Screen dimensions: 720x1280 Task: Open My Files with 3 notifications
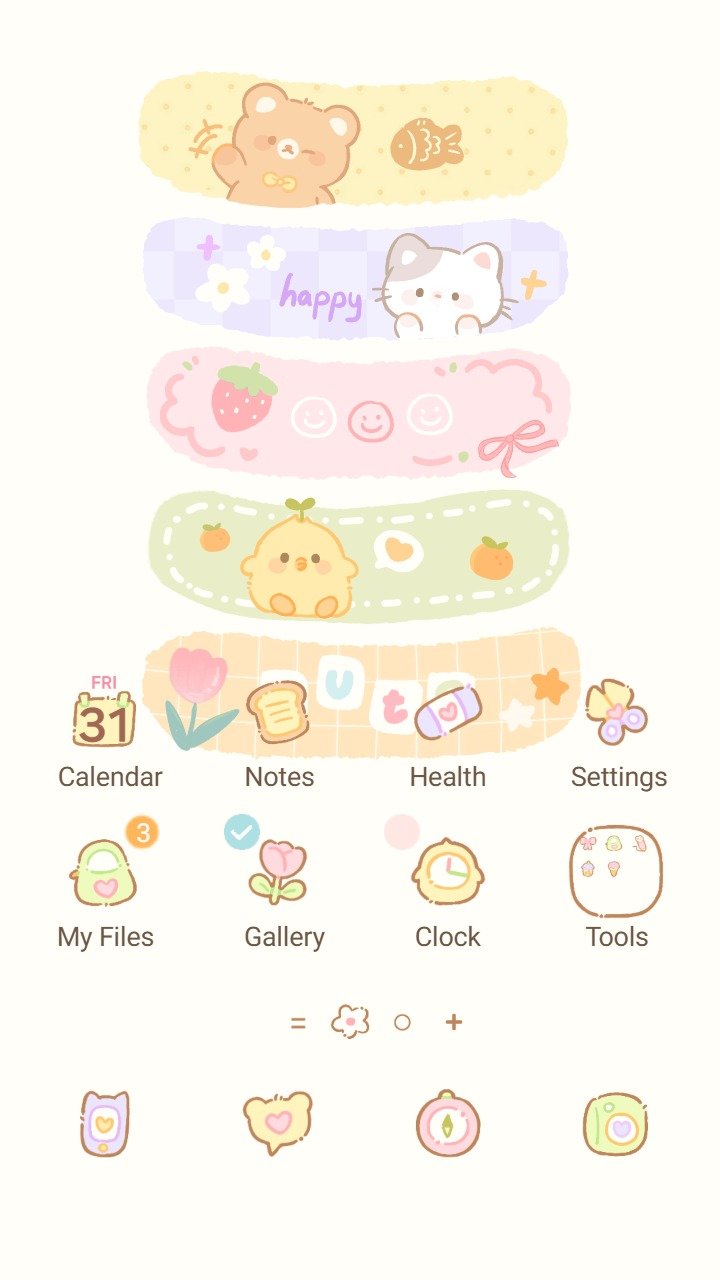click(x=106, y=873)
